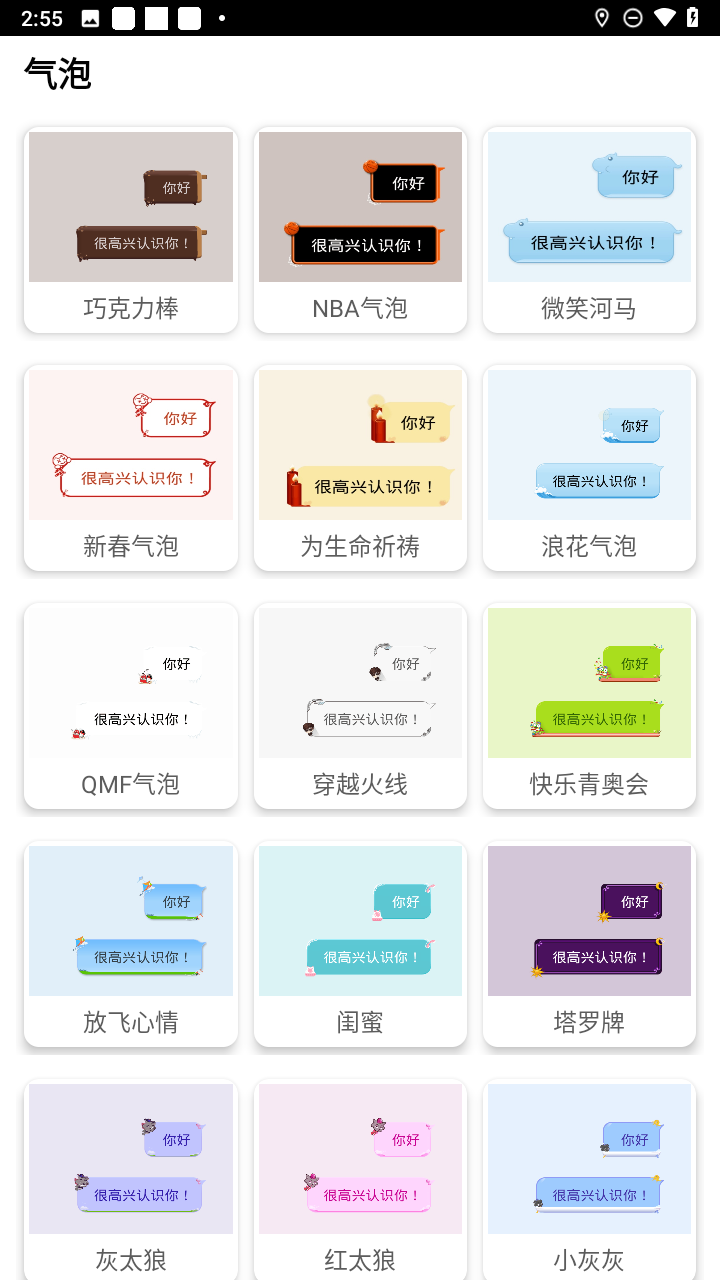Viewport: 720px width, 1280px height.
Task: Choose the 微笑河马 bubble card
Action: pyautogui.click(x=589, y=230)
